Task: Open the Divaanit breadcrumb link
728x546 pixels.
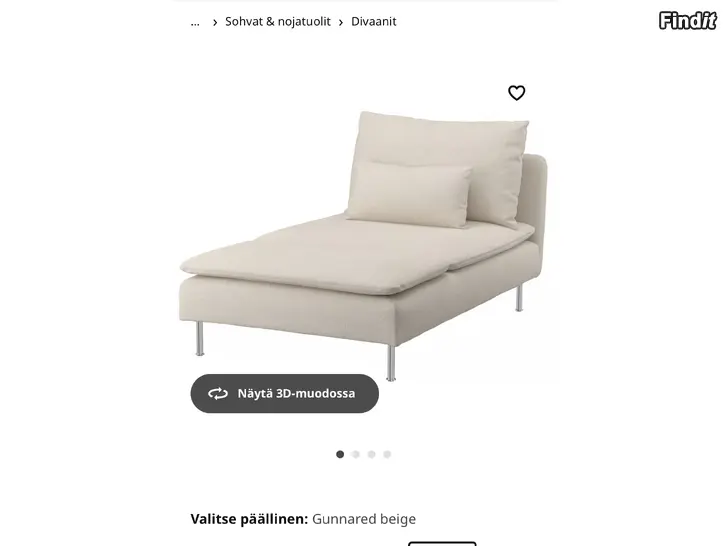Action: coord(373,21)
